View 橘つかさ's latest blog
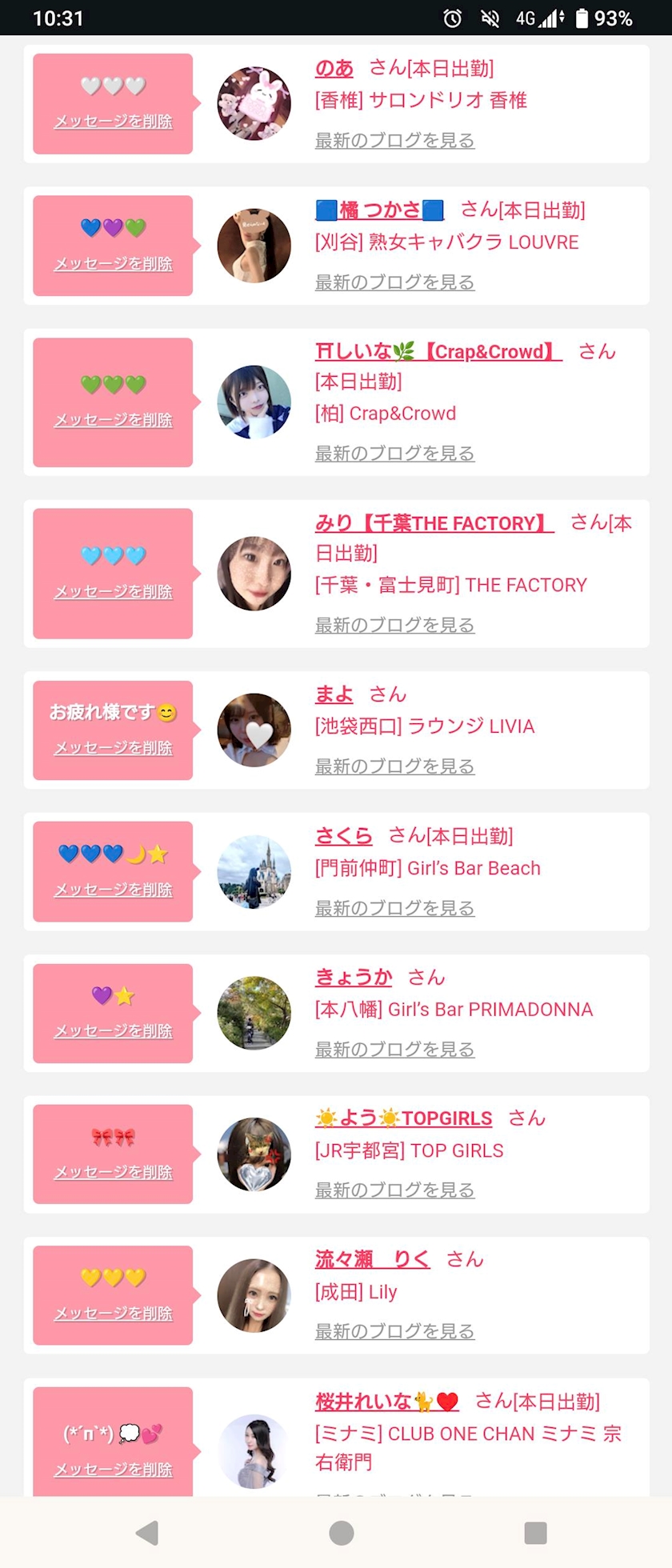The width and height of the screenshot is (672, 1568). point(394,282)
